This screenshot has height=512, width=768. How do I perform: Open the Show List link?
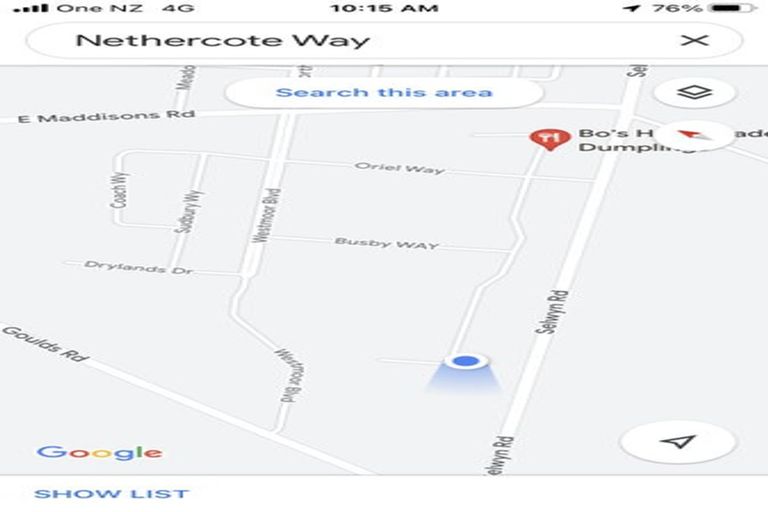pos(111,493)
